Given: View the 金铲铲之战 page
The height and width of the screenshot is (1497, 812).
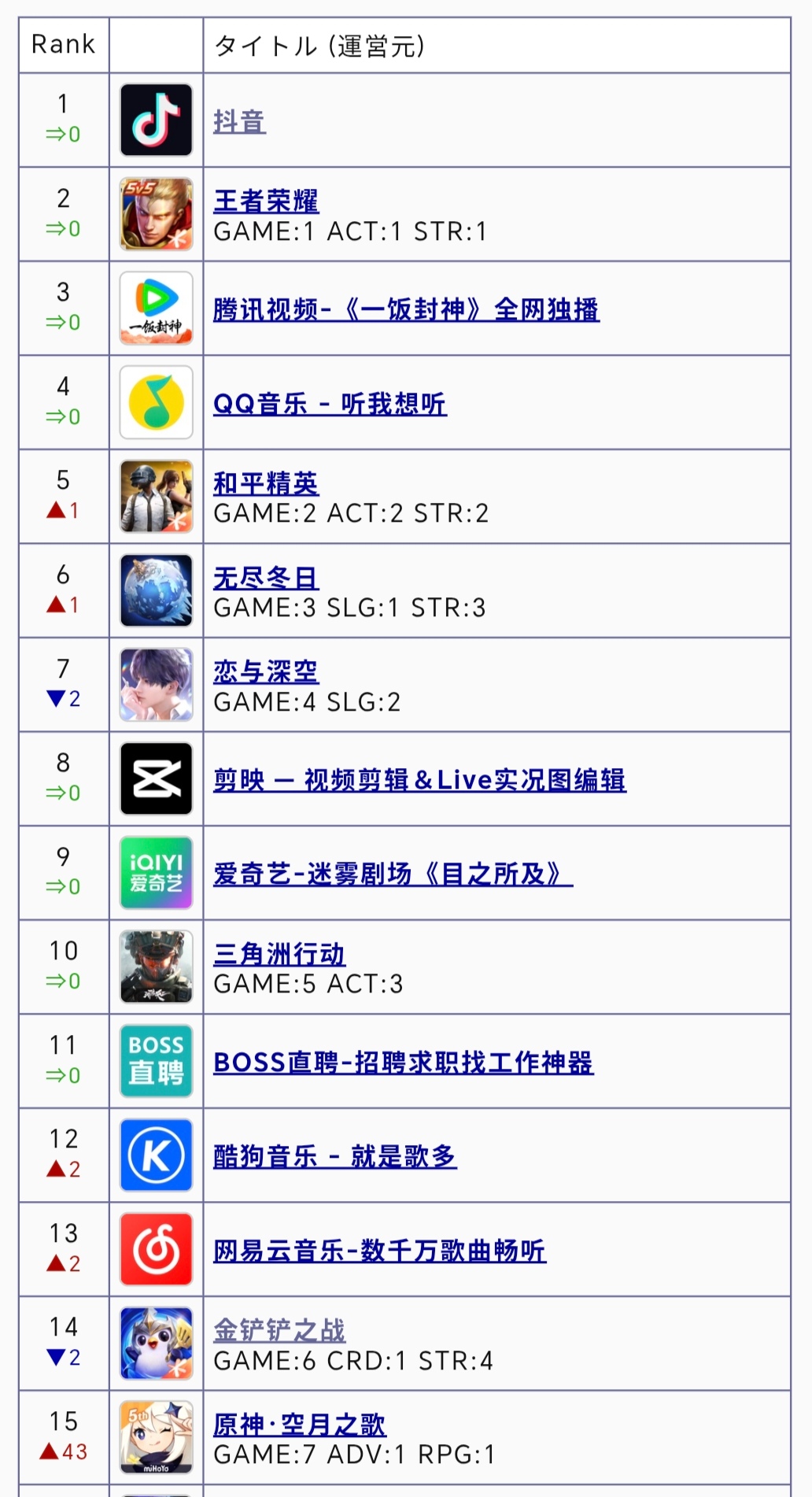Looking at the screenshot, I should coord(279,1330).
